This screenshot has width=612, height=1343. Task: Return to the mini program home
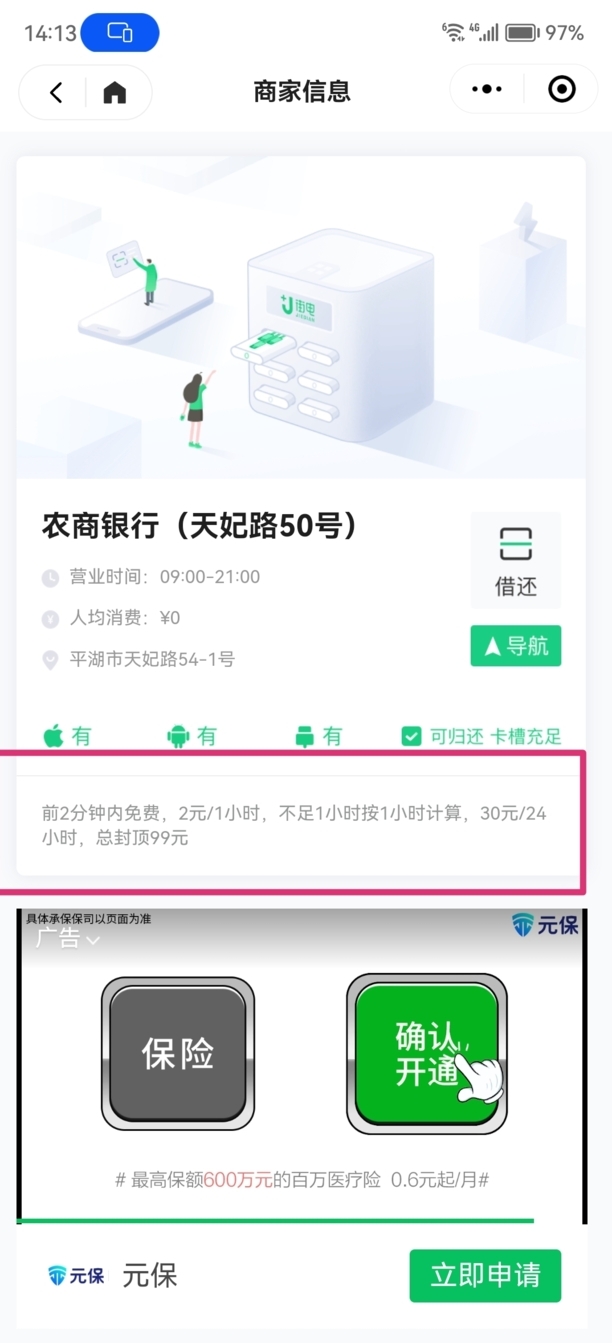click(x=115, y=93)
